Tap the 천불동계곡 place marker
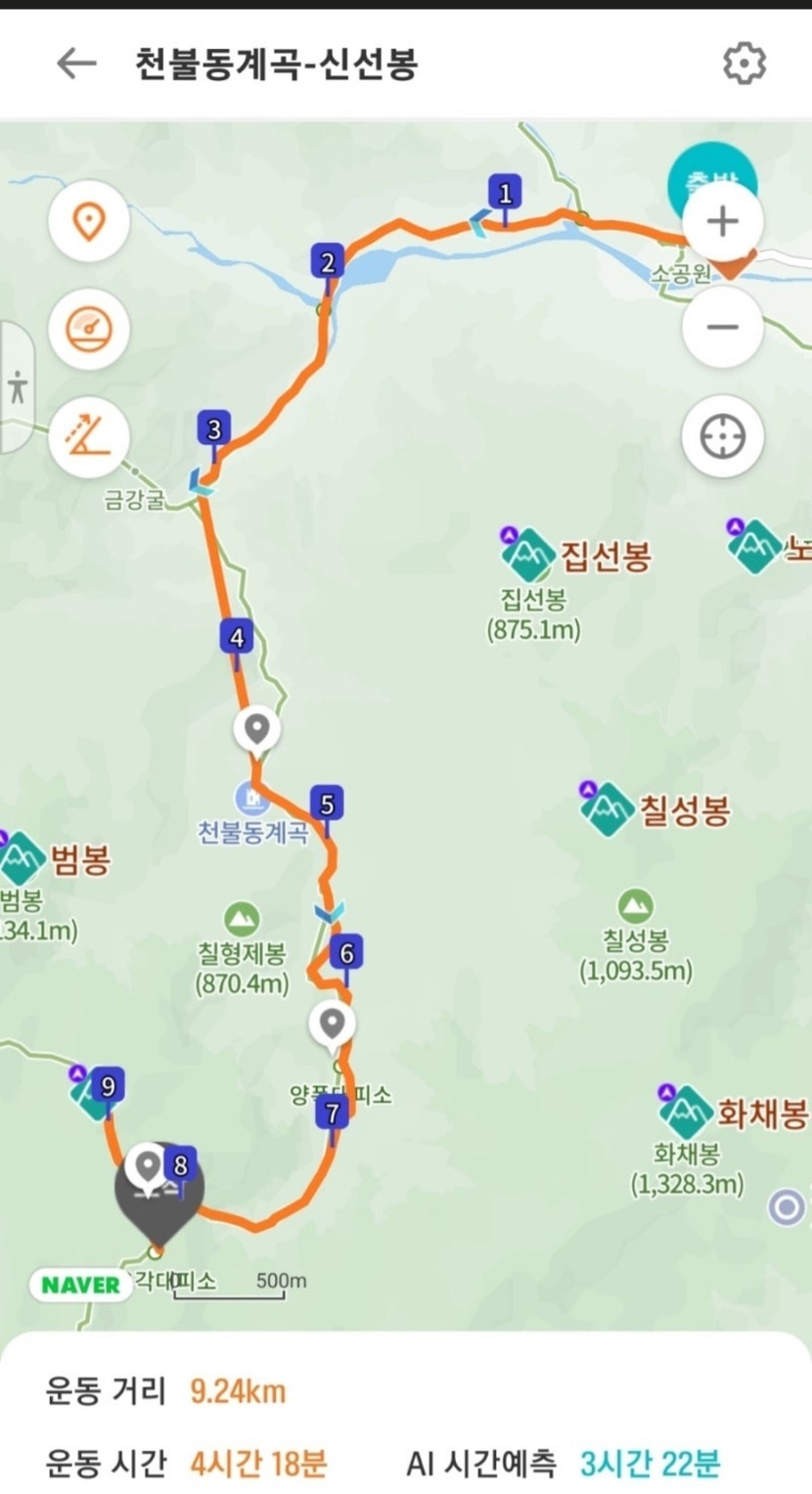The image size is (812, 1494). point(253,799)
